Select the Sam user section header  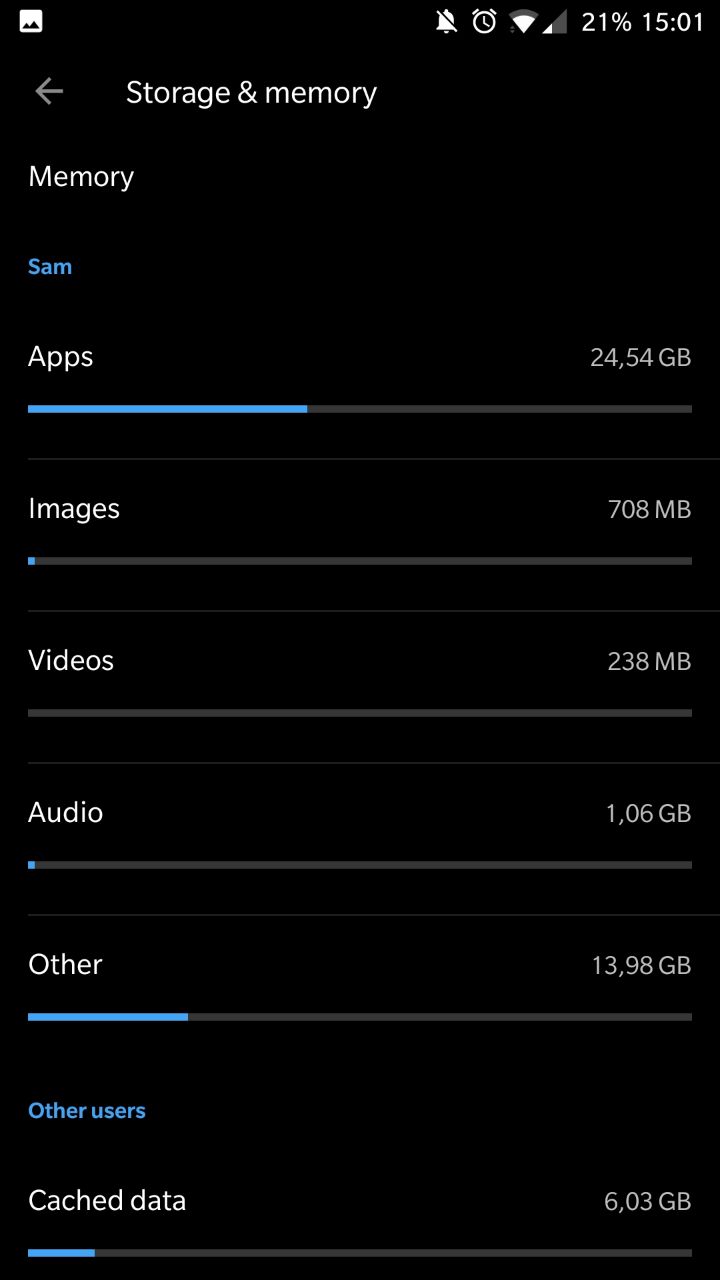click(50, 266)
